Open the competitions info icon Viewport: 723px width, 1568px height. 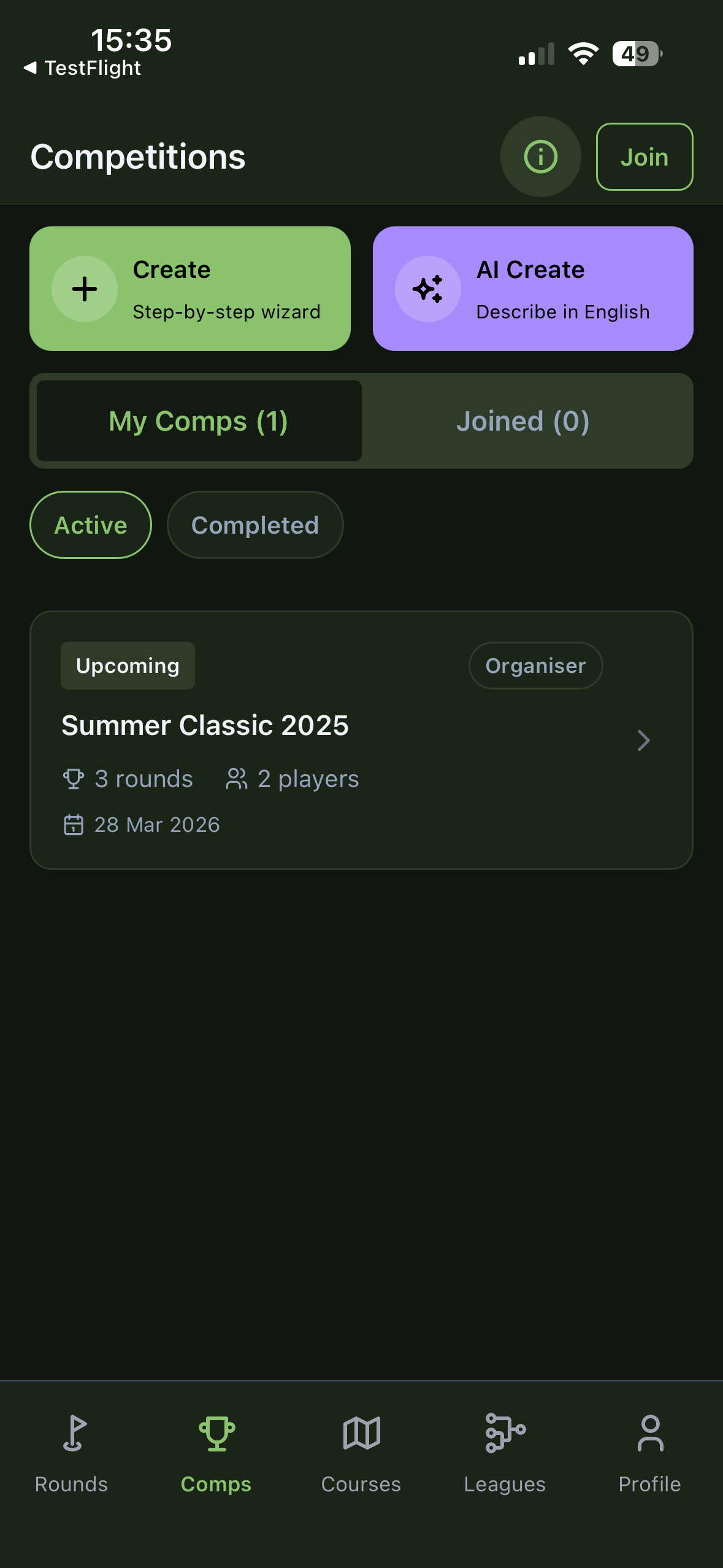point(540,156)
